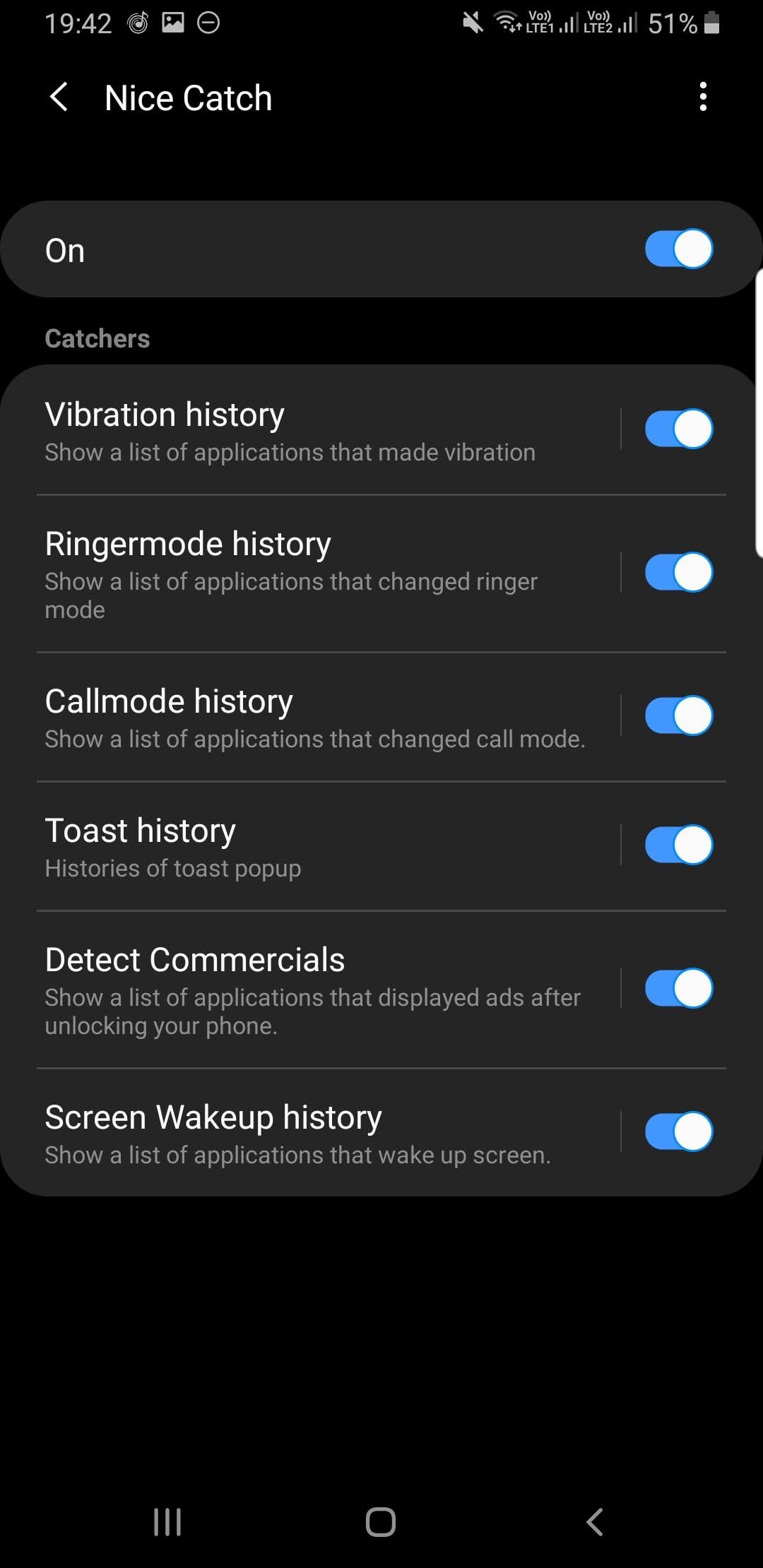The image size is (763, 1568).
Task: Open the recent apps view
Action: pos(167,1521)
